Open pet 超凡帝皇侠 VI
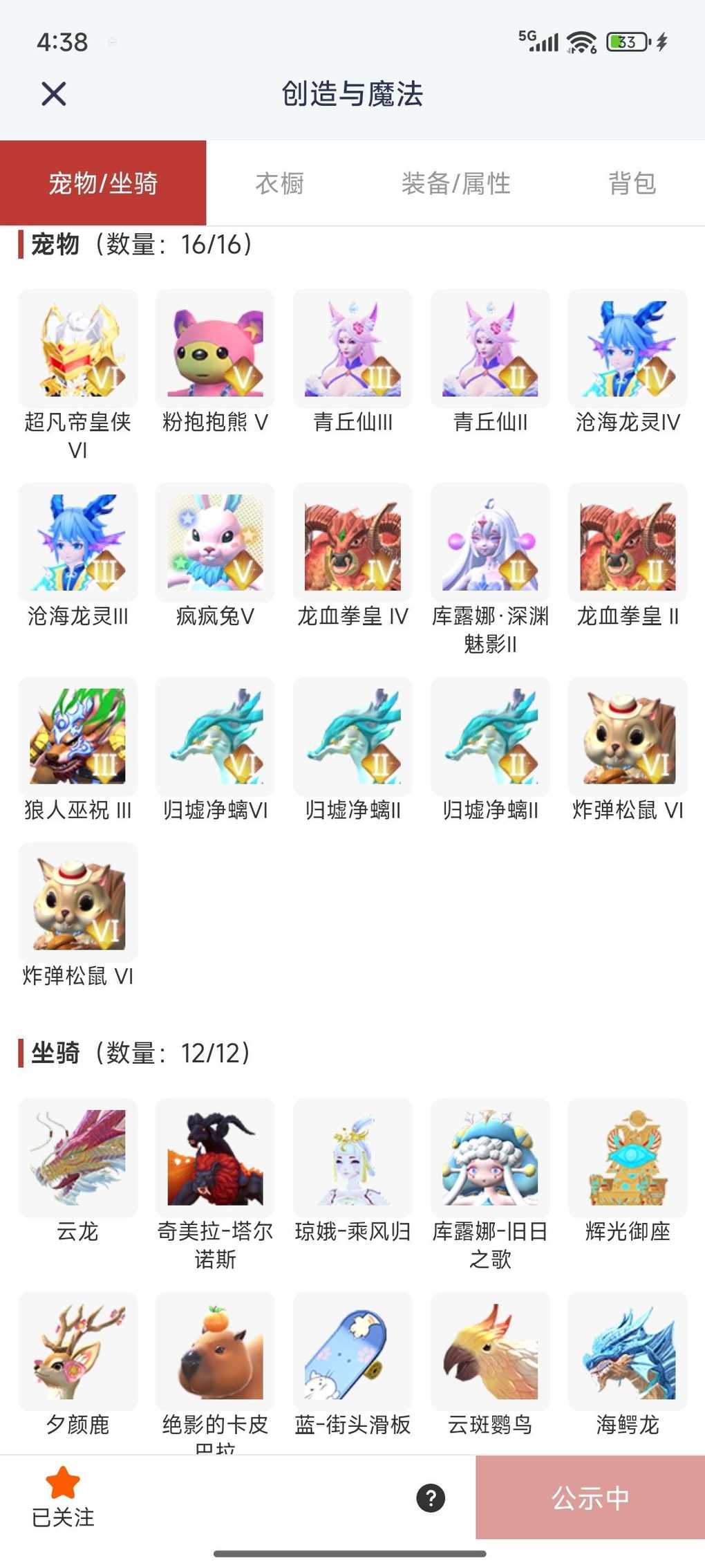Image resolution: width=705 pixels, height=1568 pixels. point(78,349)
